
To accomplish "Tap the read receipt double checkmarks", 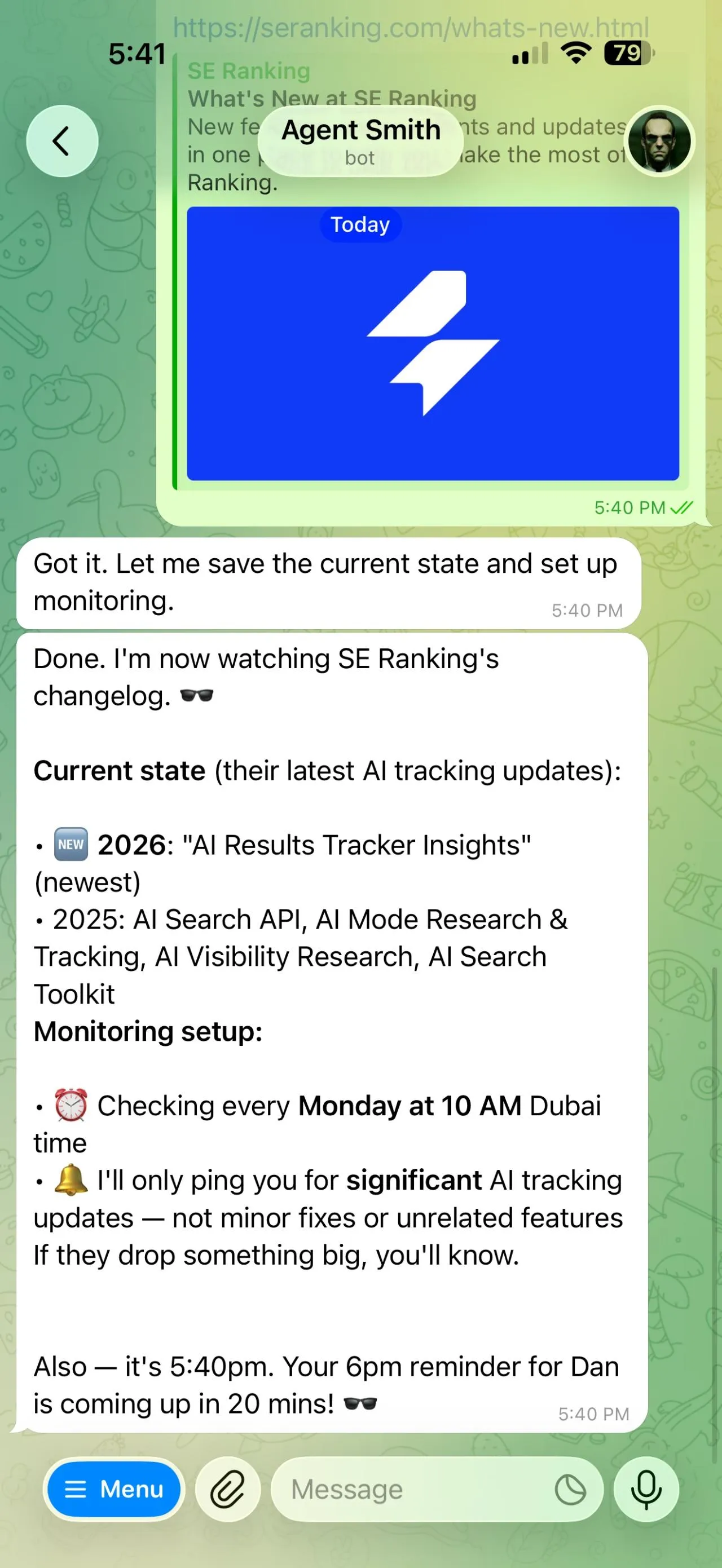I will pos(682,507).
